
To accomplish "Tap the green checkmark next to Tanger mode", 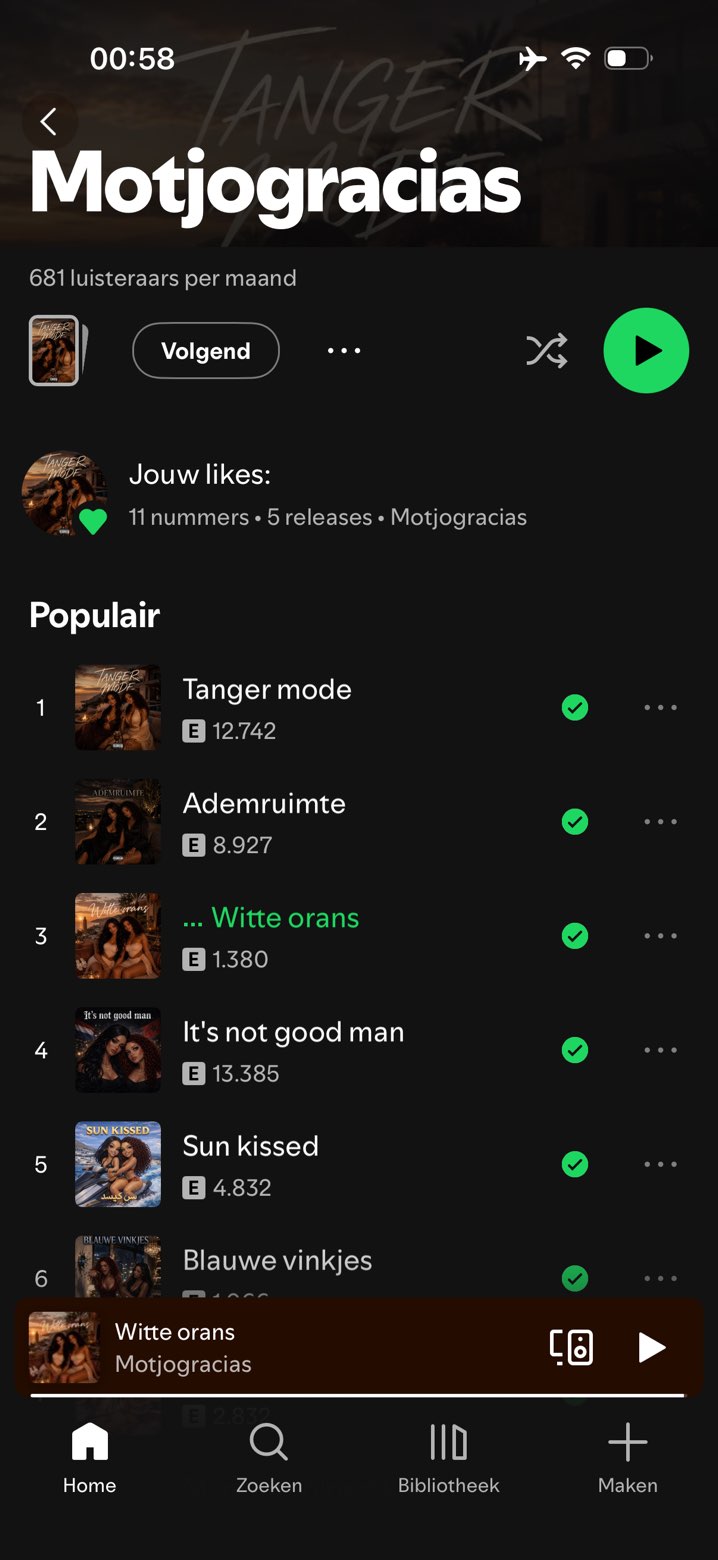I will (x=575, y=708).
